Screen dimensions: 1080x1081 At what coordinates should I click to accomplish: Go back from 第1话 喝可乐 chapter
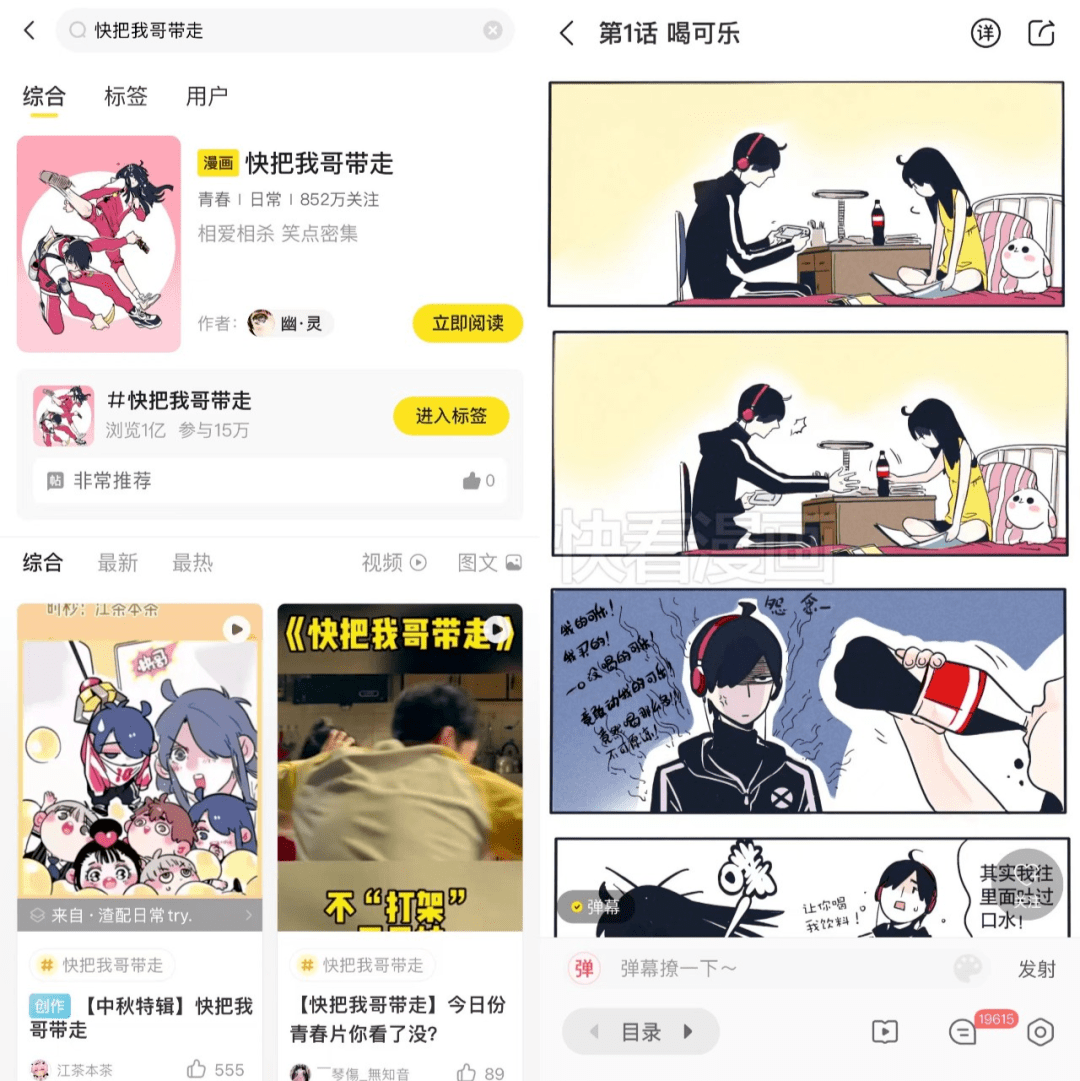pyautogui.click(x=567, y=33)
